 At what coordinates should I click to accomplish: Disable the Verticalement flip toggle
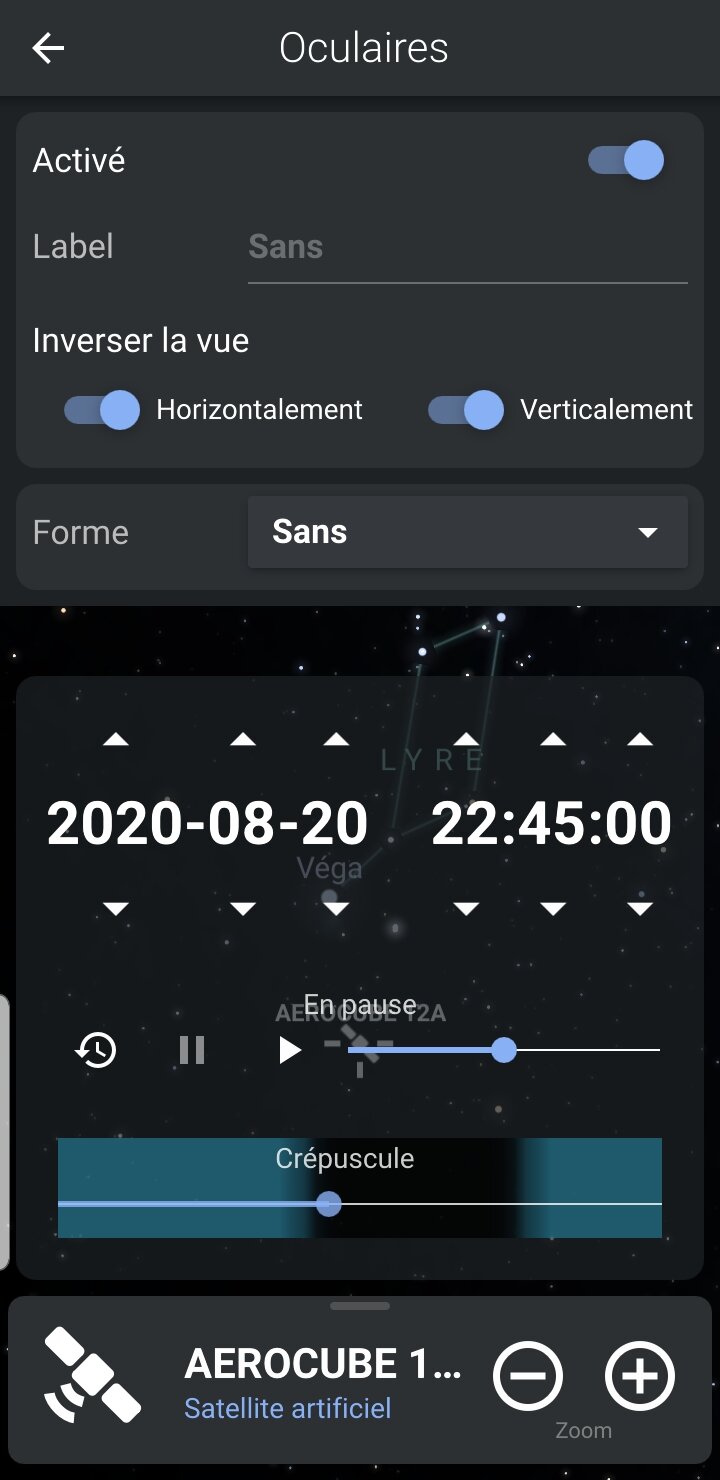pyautogui.click(x=466, y=410)
